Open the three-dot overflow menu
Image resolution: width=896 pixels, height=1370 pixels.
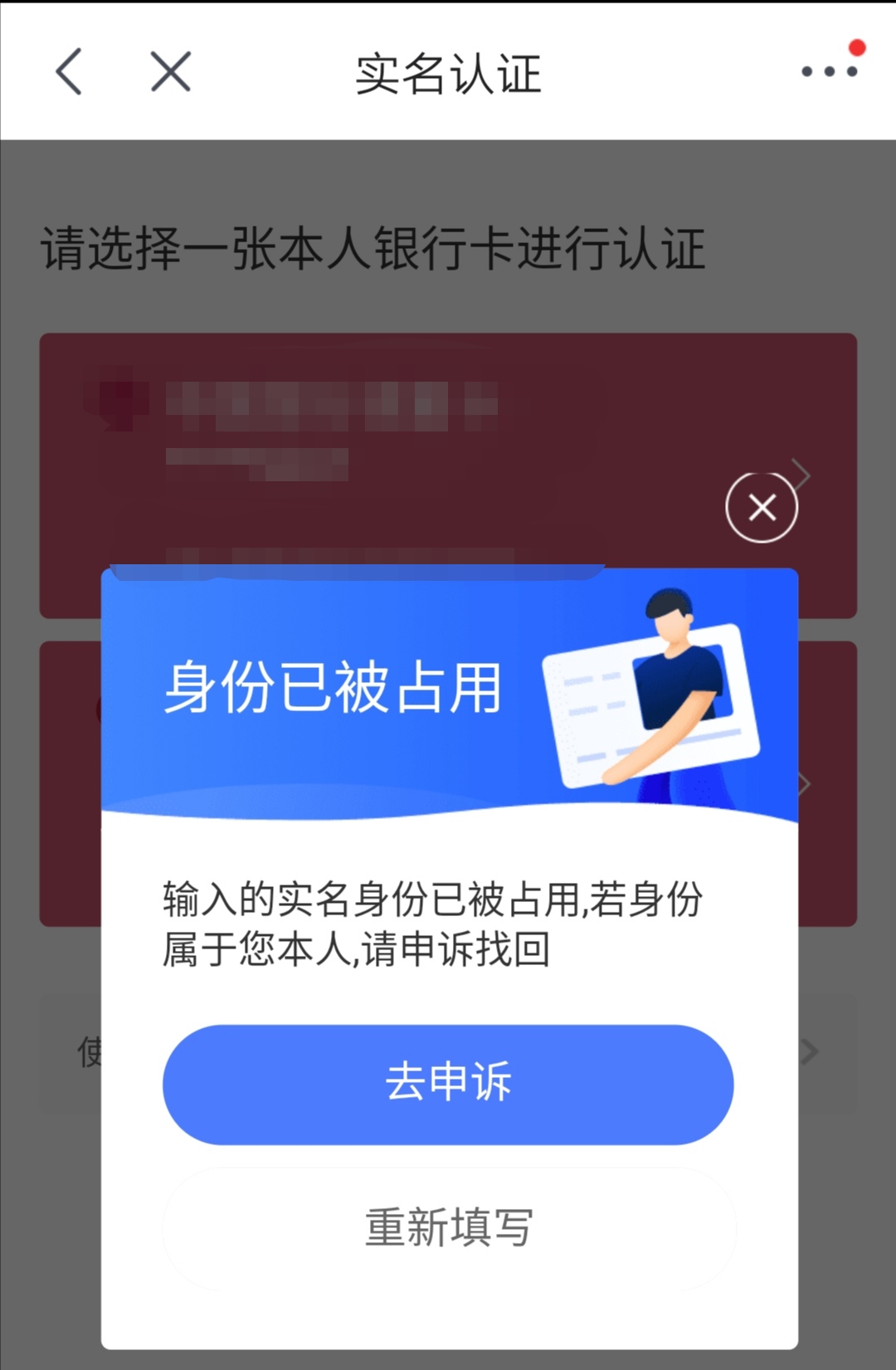click(x=830, y=71)
